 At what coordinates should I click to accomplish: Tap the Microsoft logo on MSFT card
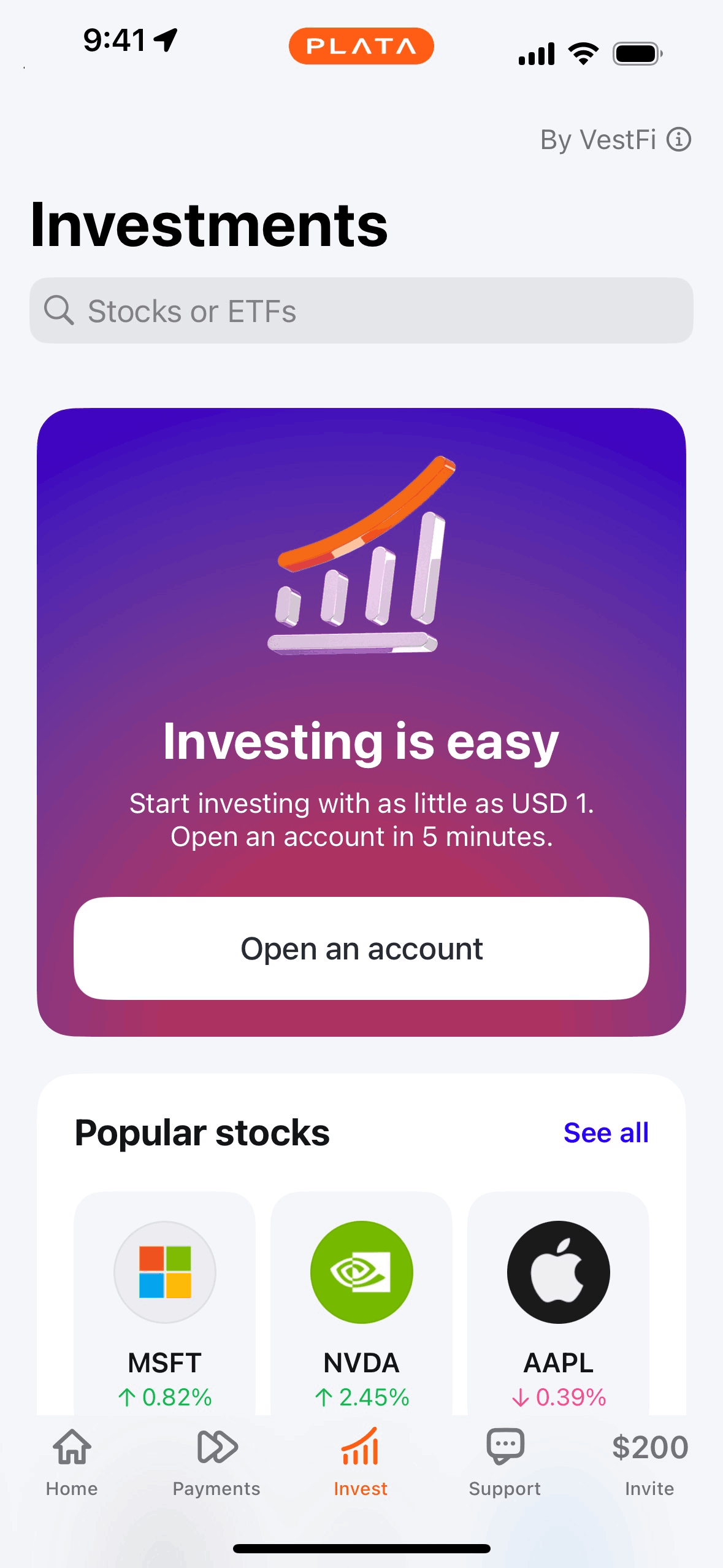164,1271
